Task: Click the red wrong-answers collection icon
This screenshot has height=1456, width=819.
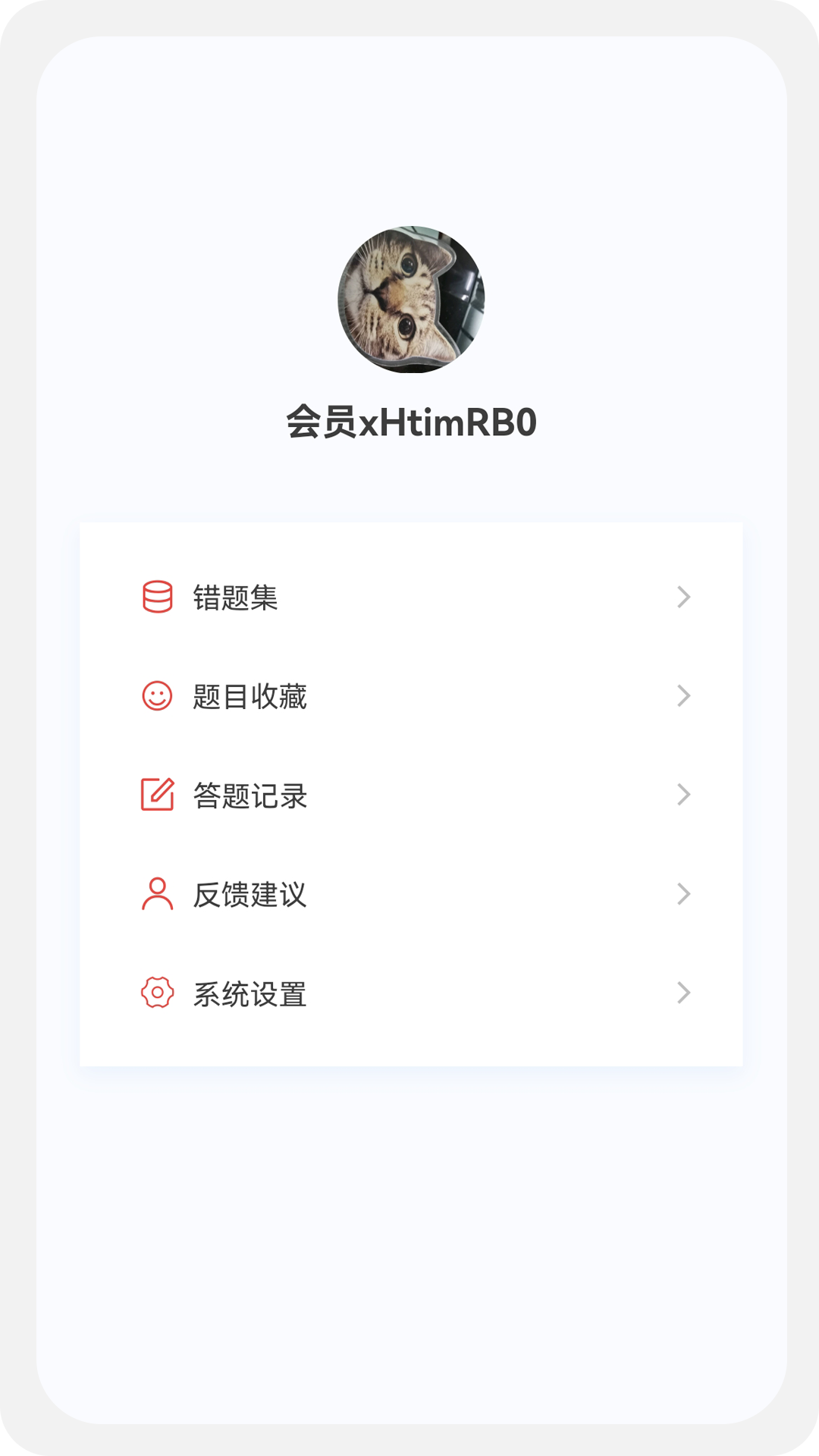Action: point(157,598)
